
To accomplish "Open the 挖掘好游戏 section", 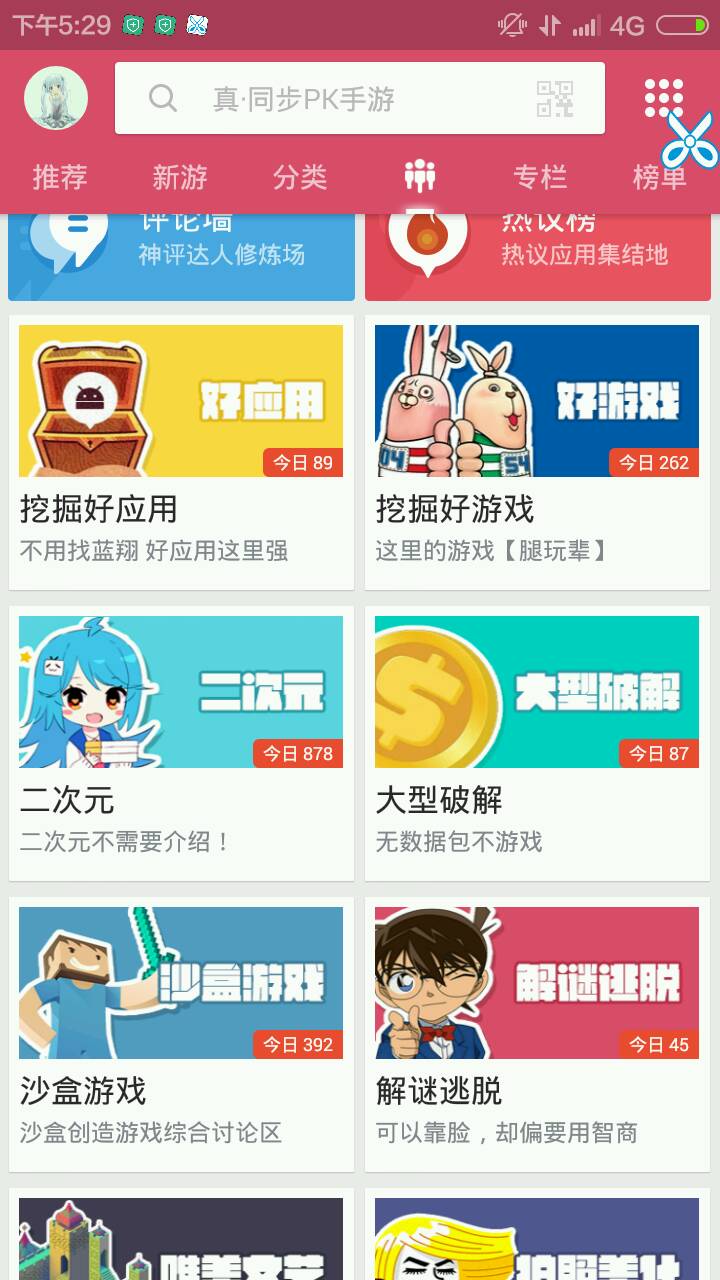I will [537, 452].
